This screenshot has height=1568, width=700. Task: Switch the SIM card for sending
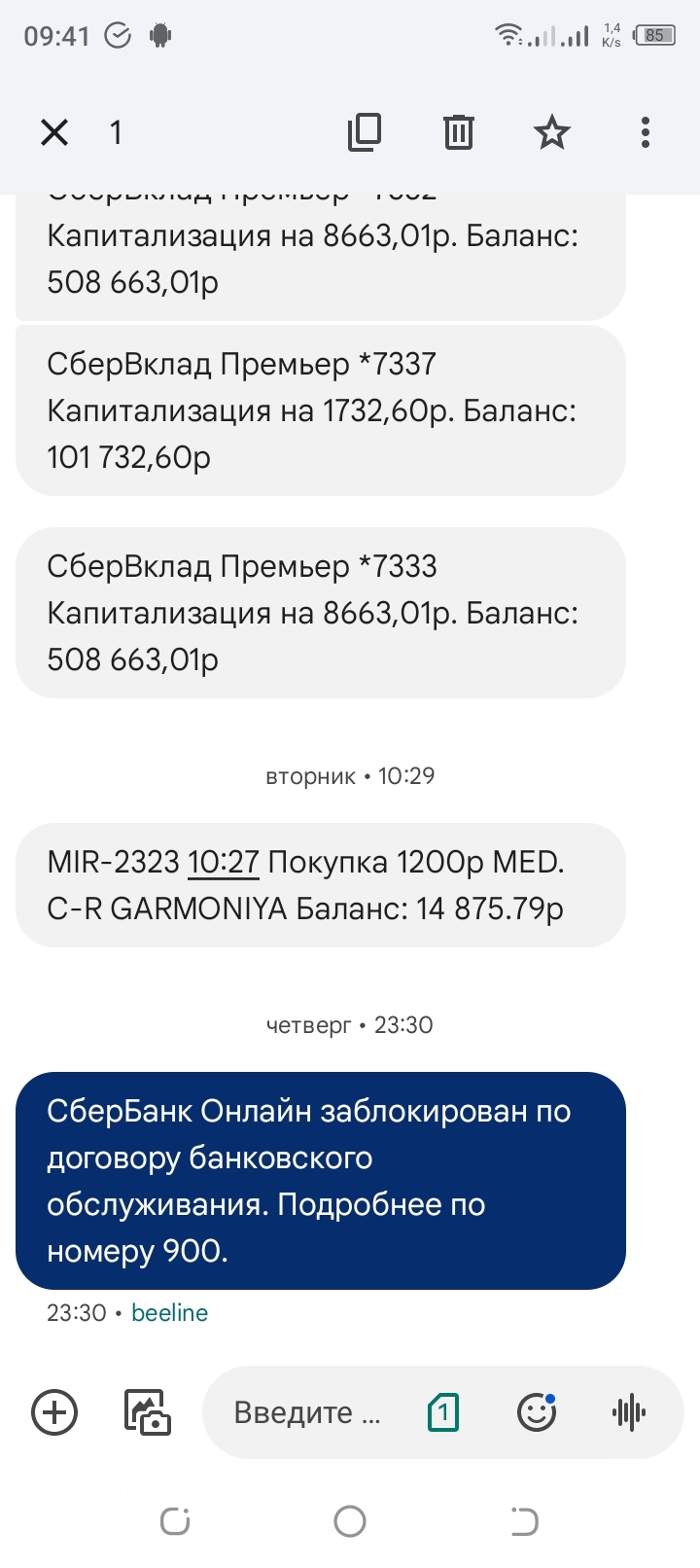[x=443, y=1412]
